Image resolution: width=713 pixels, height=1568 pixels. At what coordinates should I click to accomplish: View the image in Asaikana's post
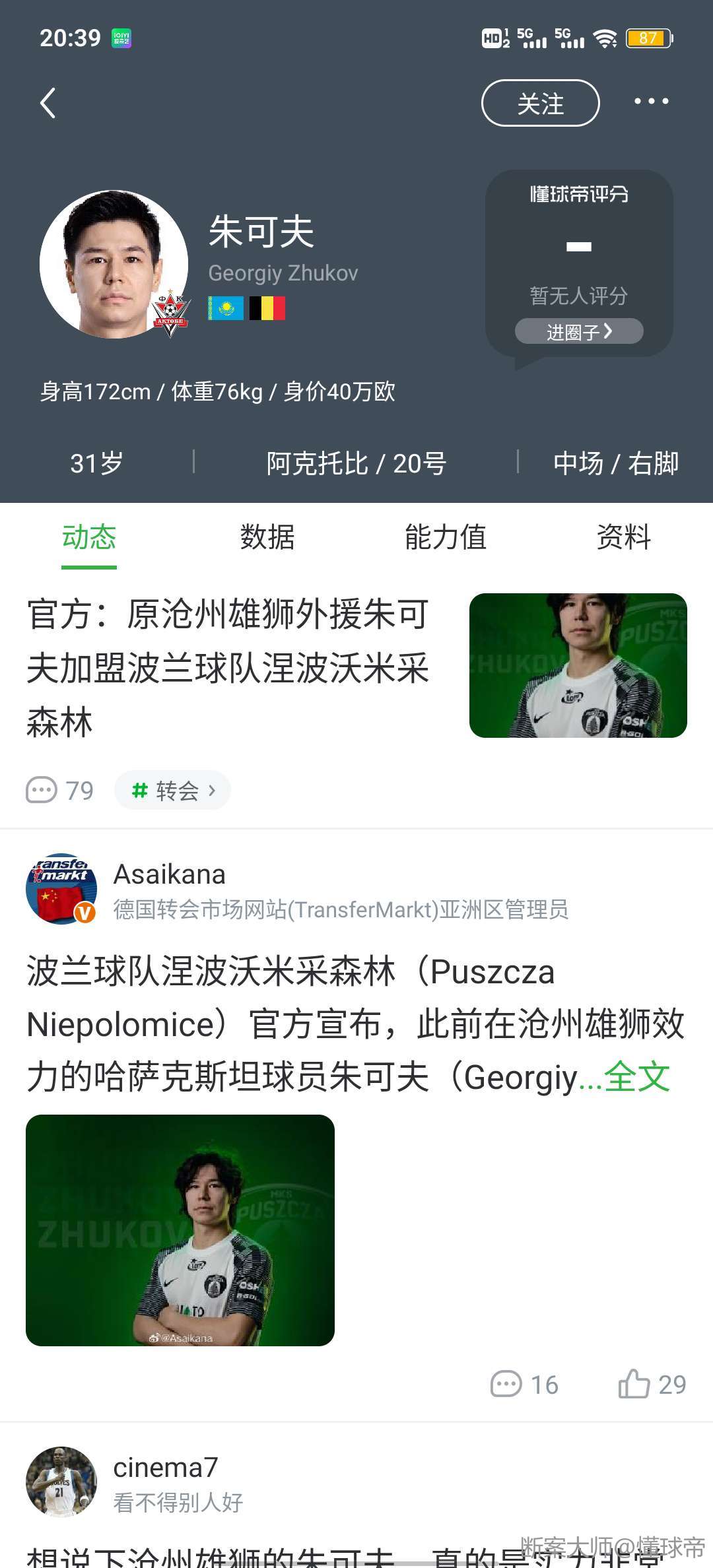tap(180, 1230)
